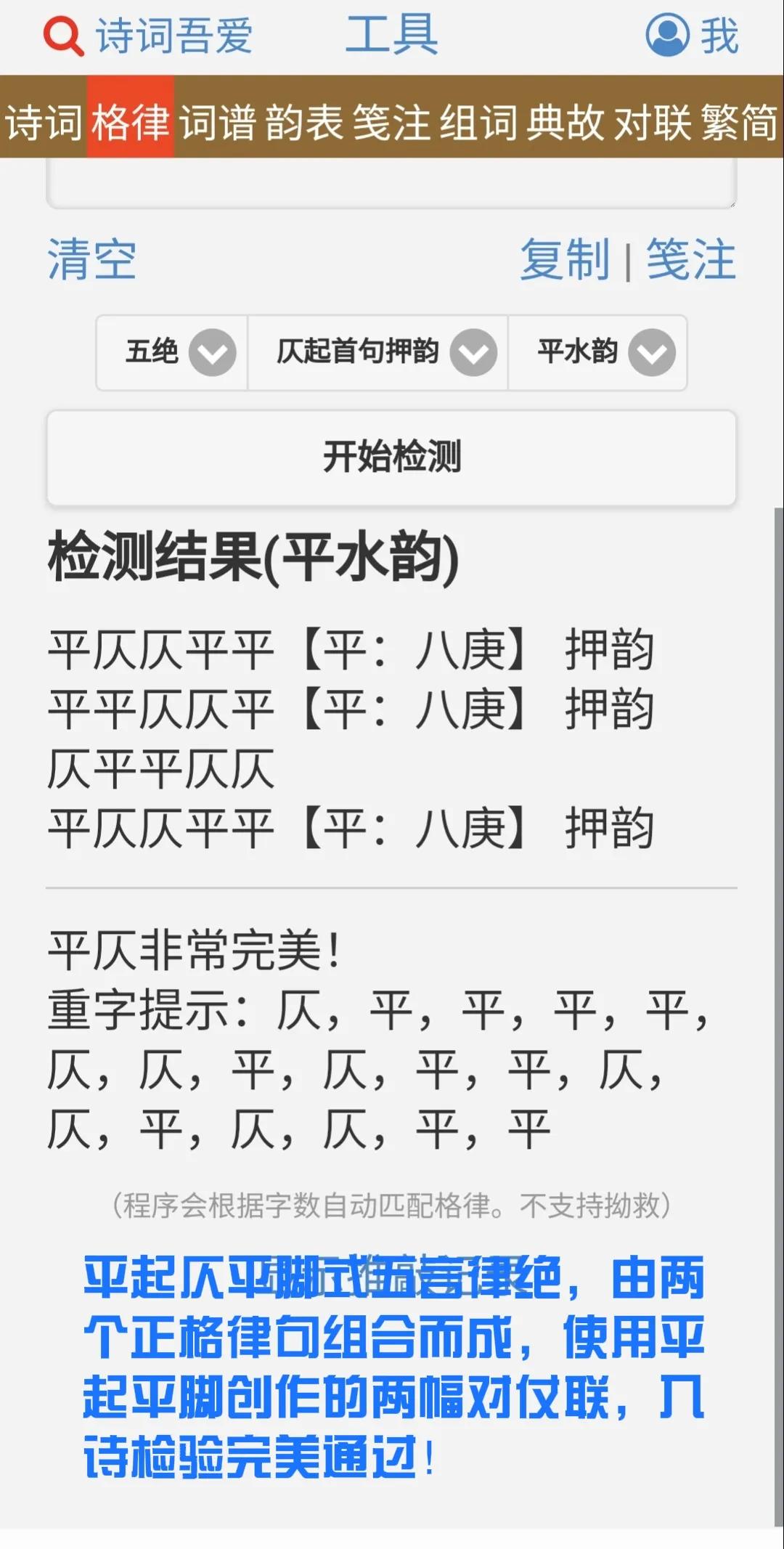
Task: Start checking with 开始检测
Action: (x=391, y=458)
